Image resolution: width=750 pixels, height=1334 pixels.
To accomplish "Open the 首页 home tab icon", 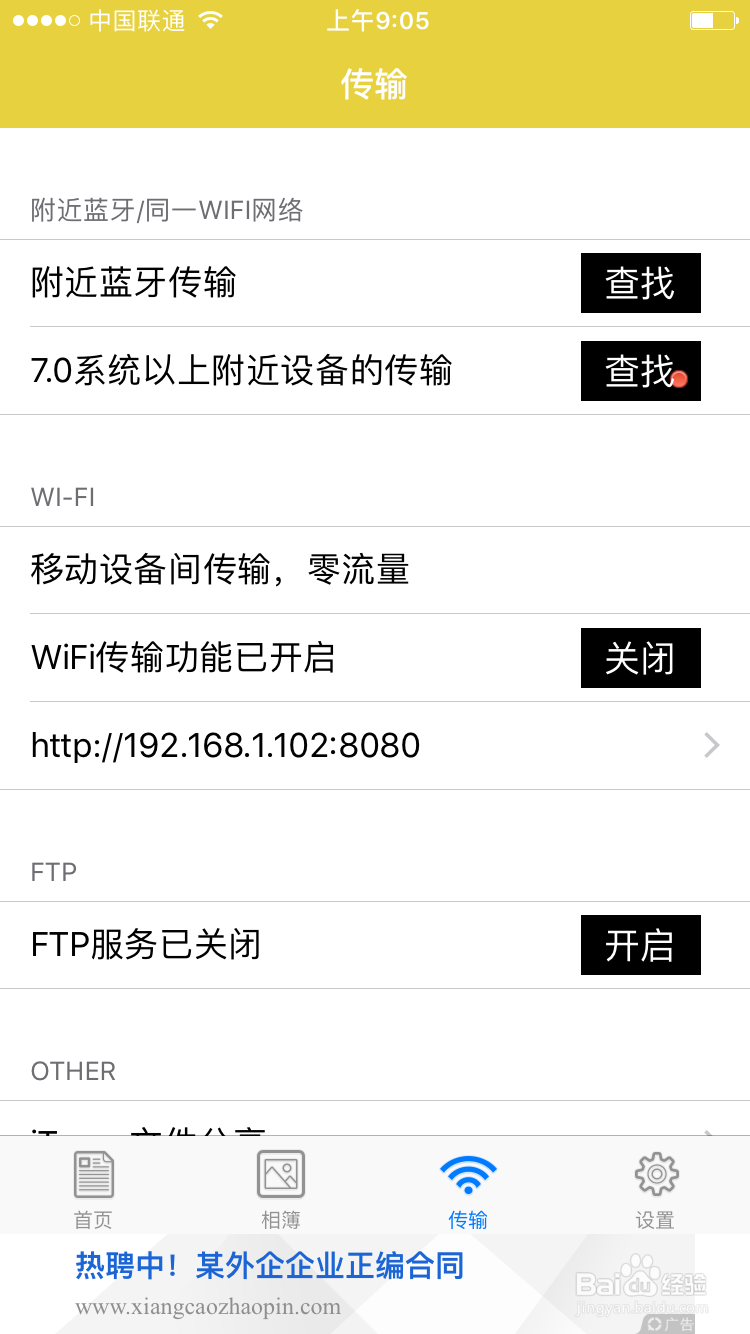I will point(93,1174).
